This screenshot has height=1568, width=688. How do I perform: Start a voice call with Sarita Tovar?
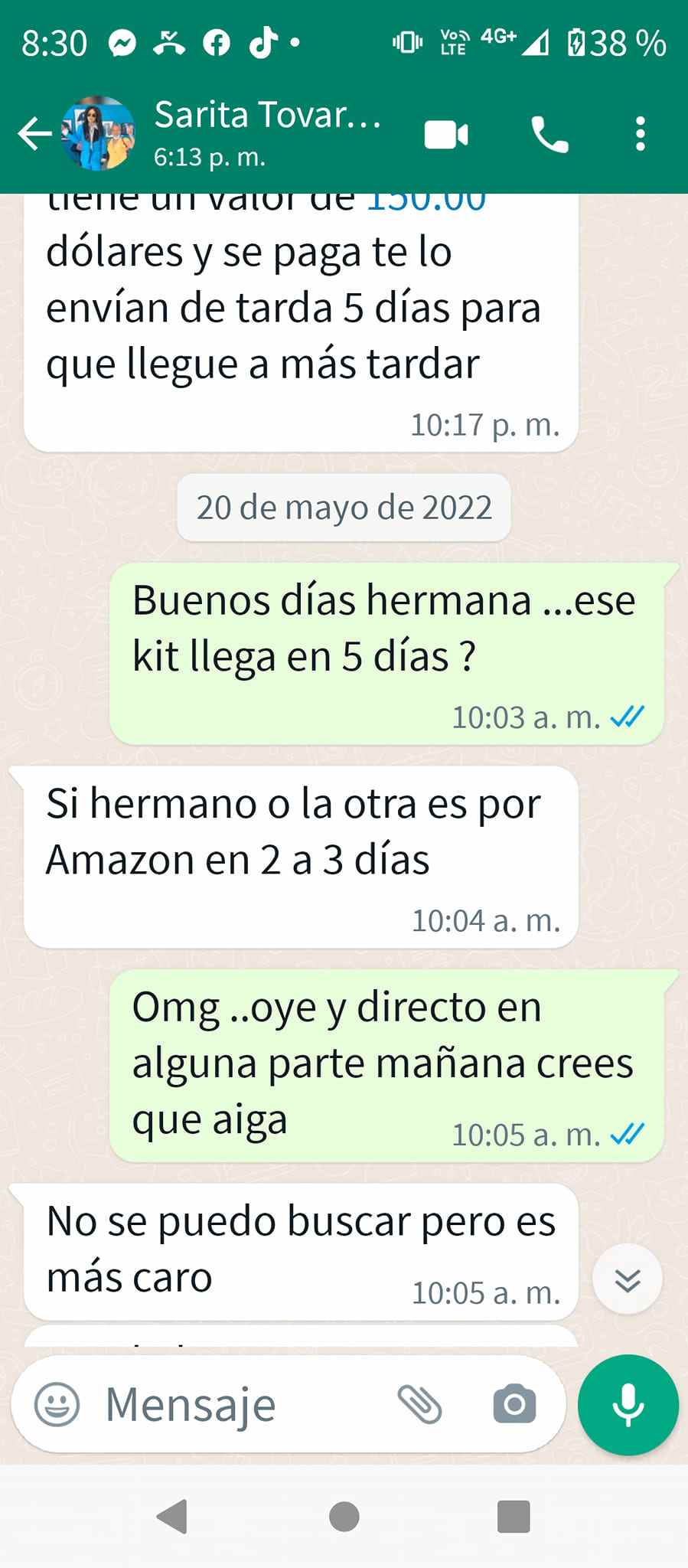(x=549, y=135)
